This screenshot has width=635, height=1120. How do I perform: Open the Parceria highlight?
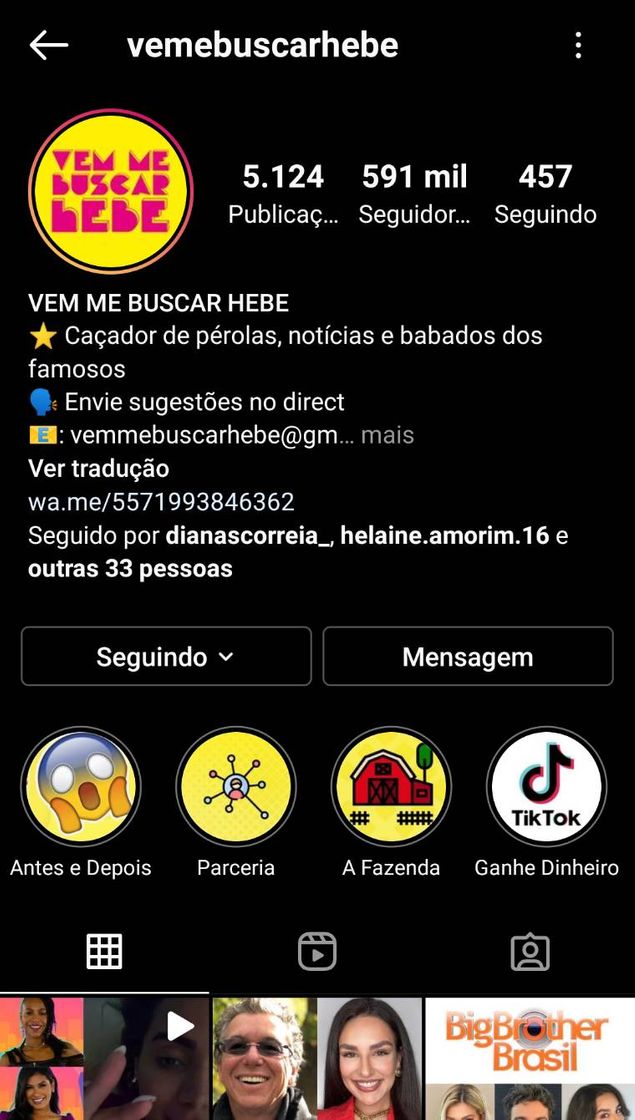tap(236, 787)
